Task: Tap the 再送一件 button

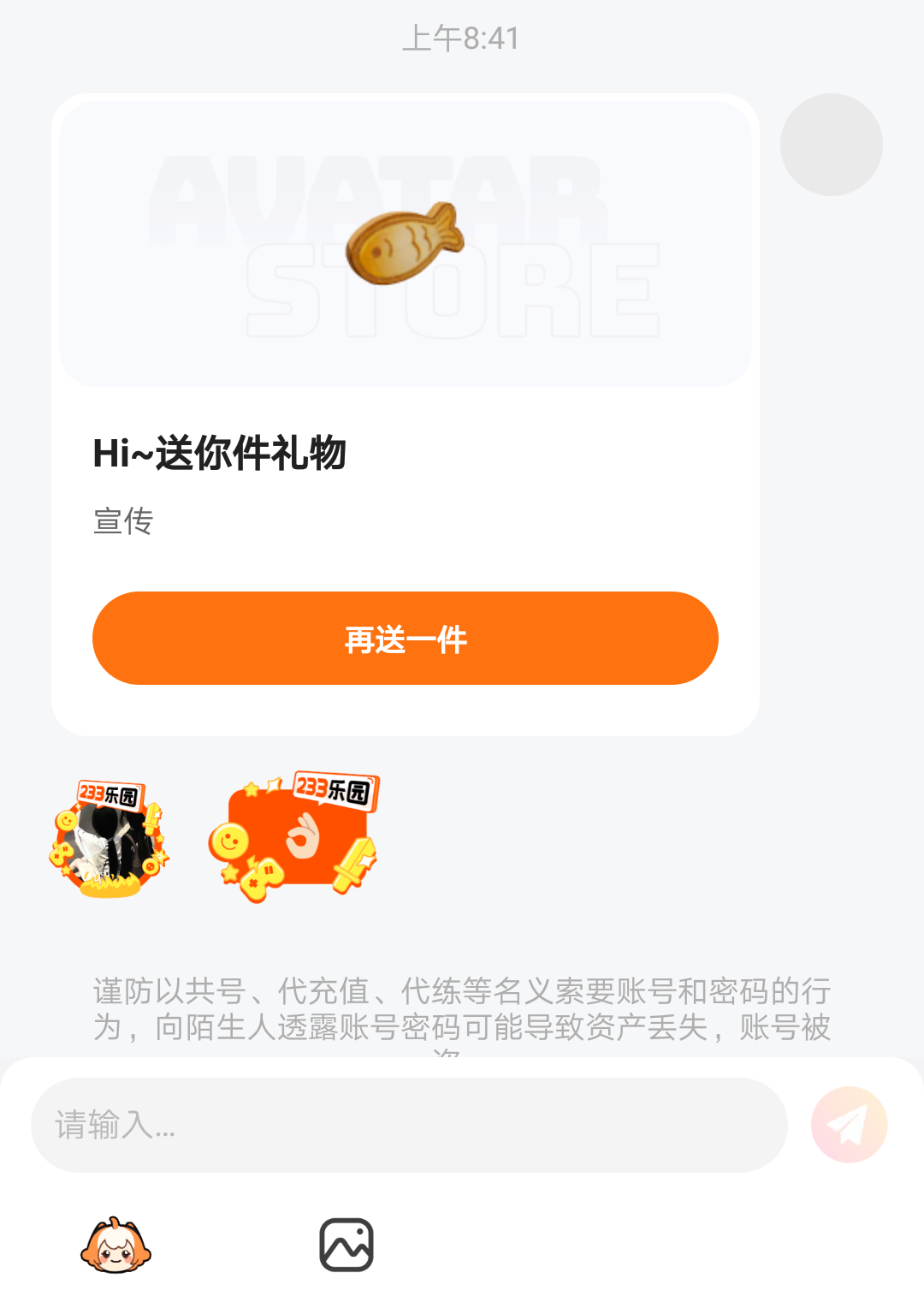Action: pos(405,639)
